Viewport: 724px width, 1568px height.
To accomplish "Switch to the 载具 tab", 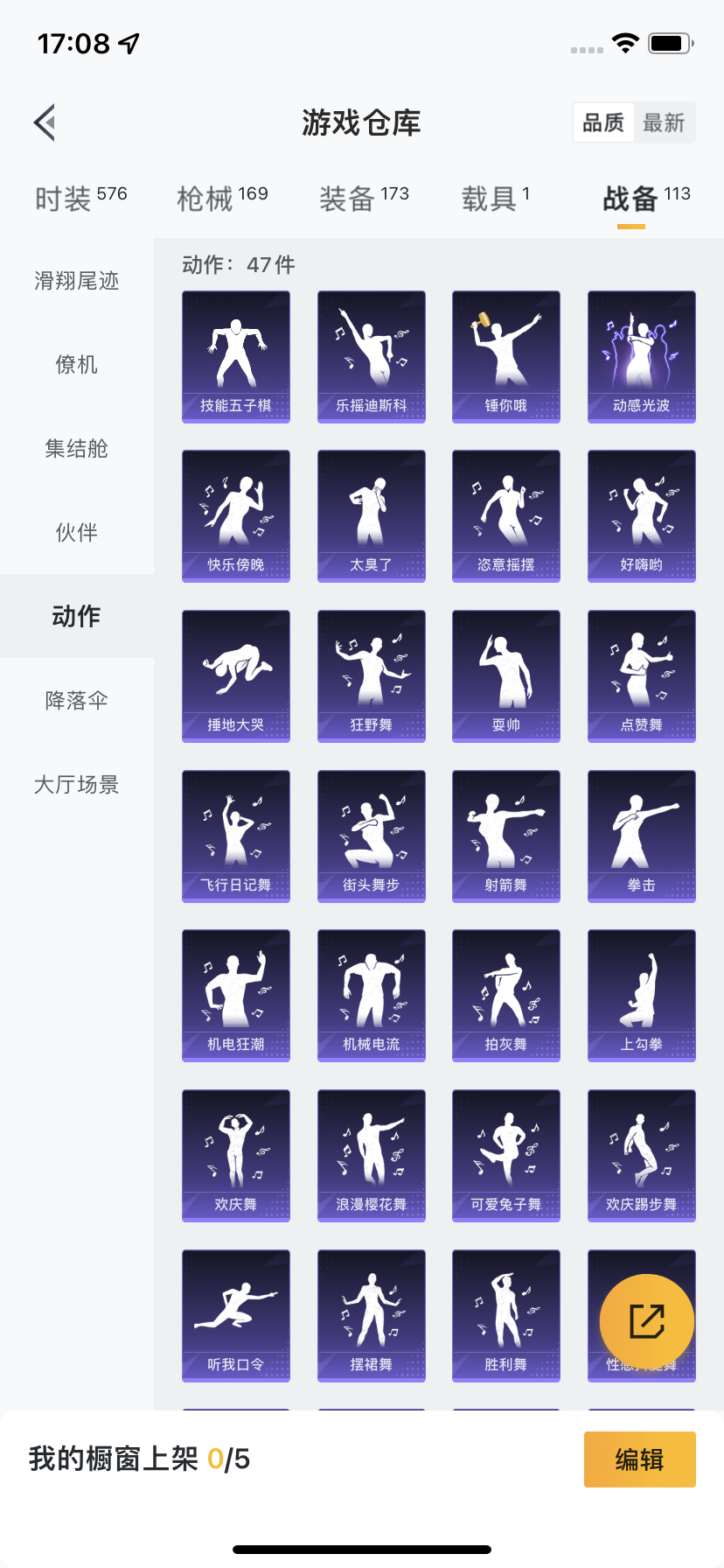I will [x=495, y=199].
